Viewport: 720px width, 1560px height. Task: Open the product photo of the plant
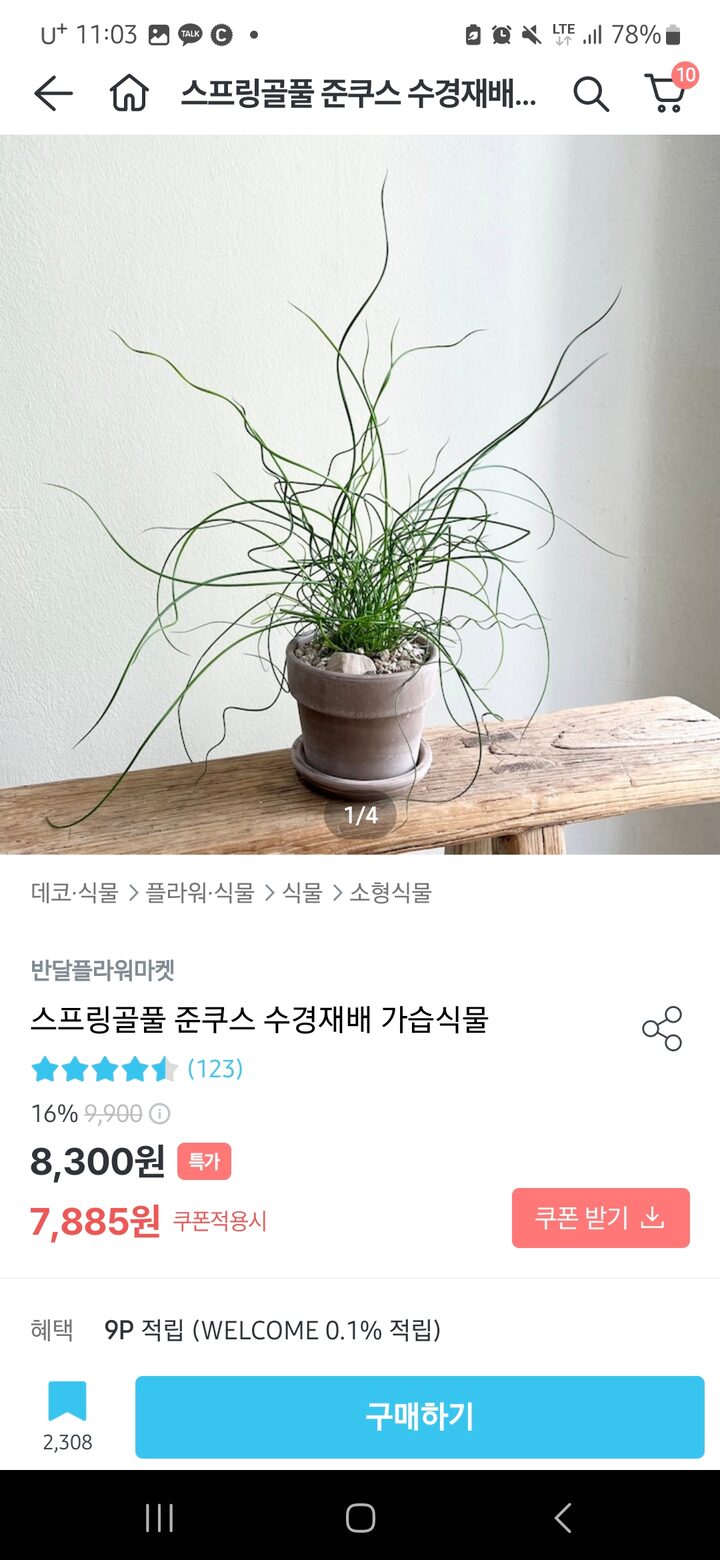[360, 494]
